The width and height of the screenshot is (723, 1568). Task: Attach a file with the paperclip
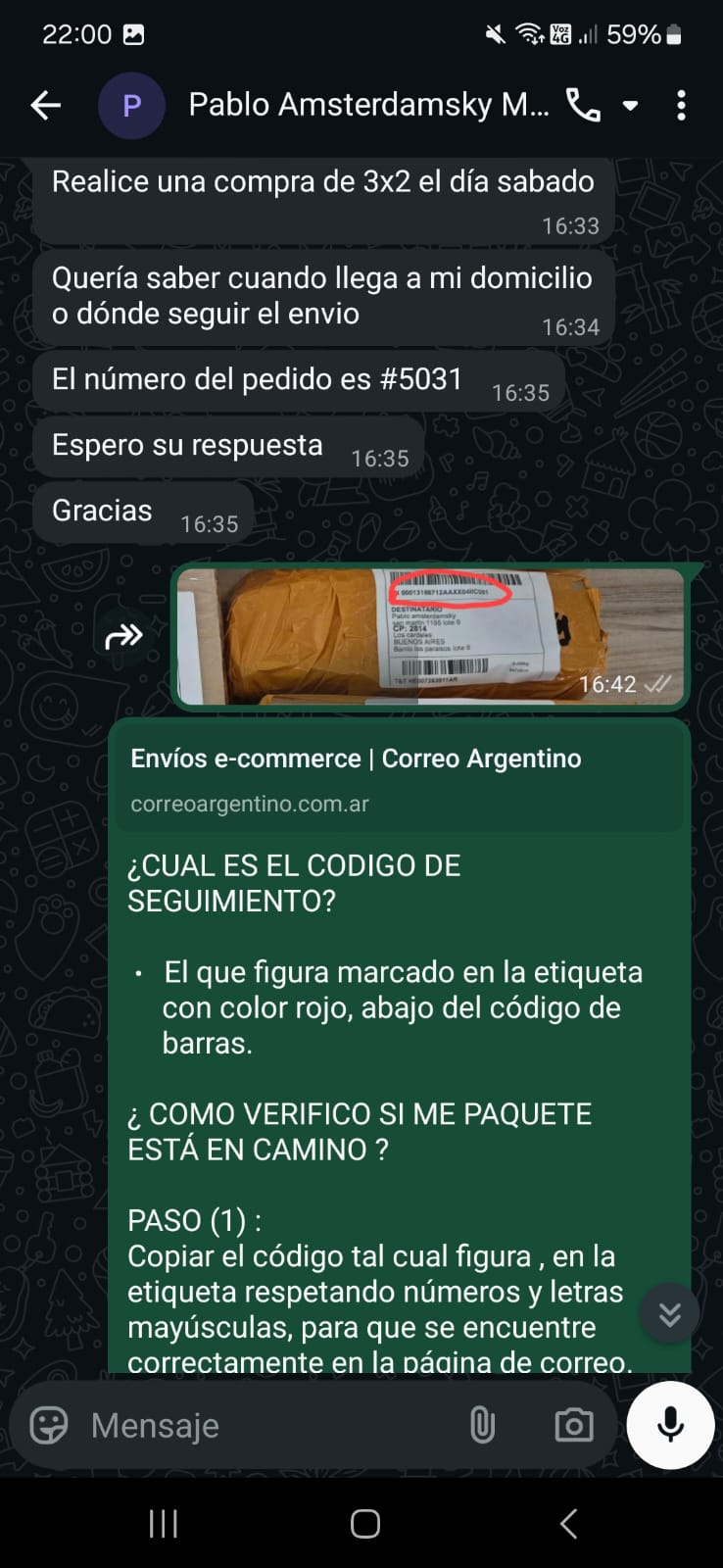point(482,1425)
